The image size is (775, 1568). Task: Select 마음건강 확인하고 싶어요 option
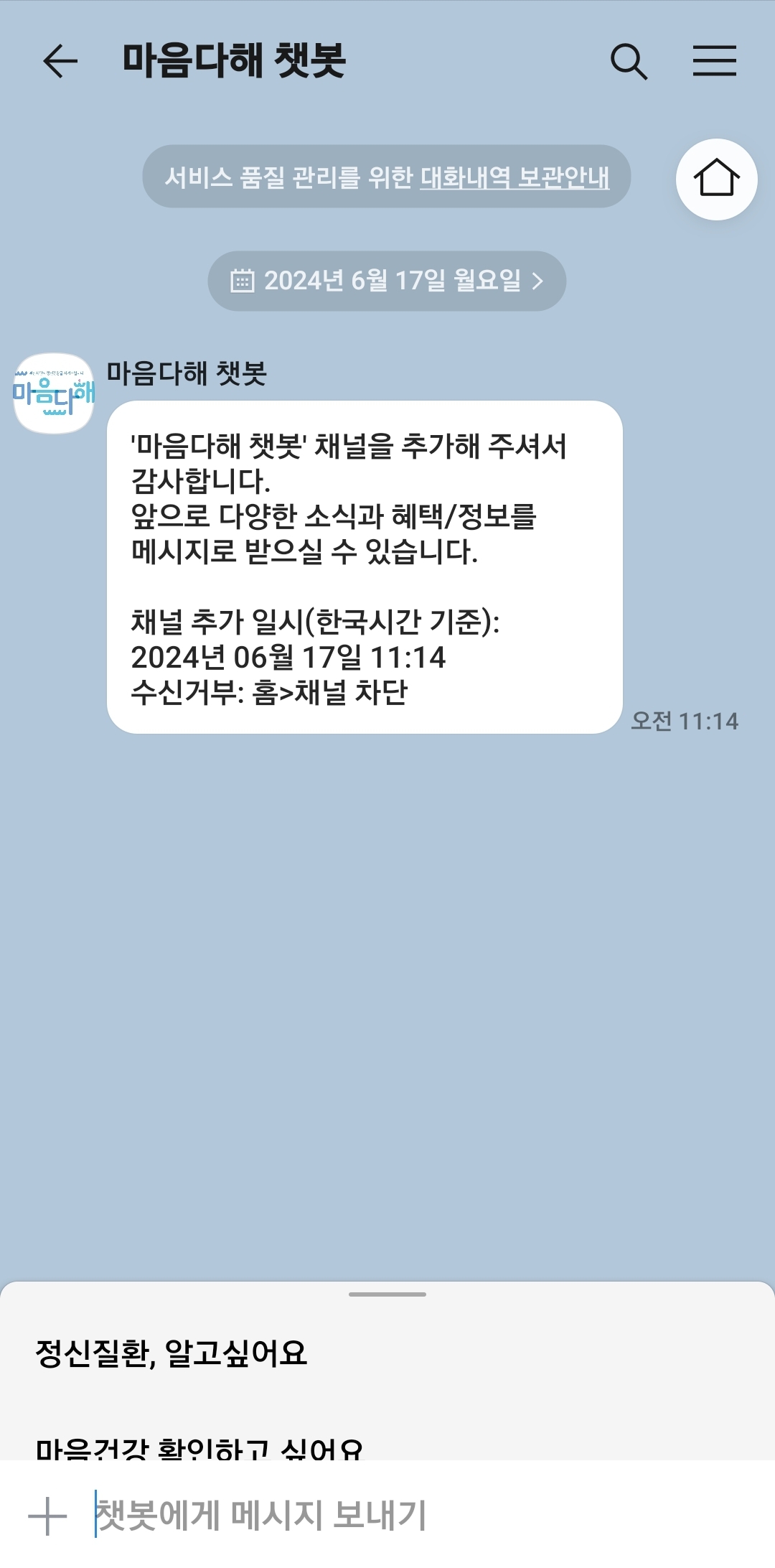pos(199,1447)
